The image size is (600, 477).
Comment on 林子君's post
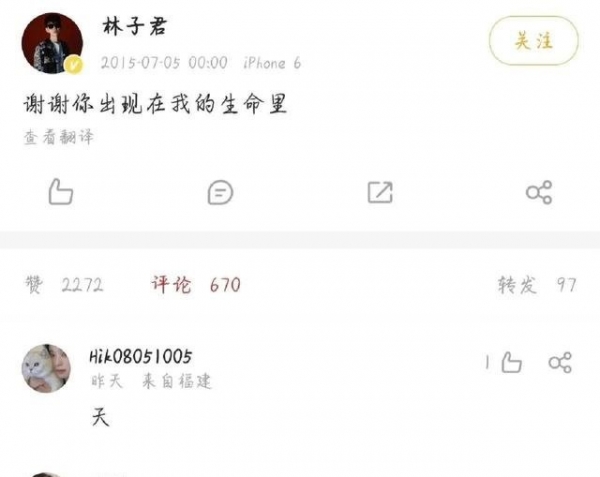(220, 192)
